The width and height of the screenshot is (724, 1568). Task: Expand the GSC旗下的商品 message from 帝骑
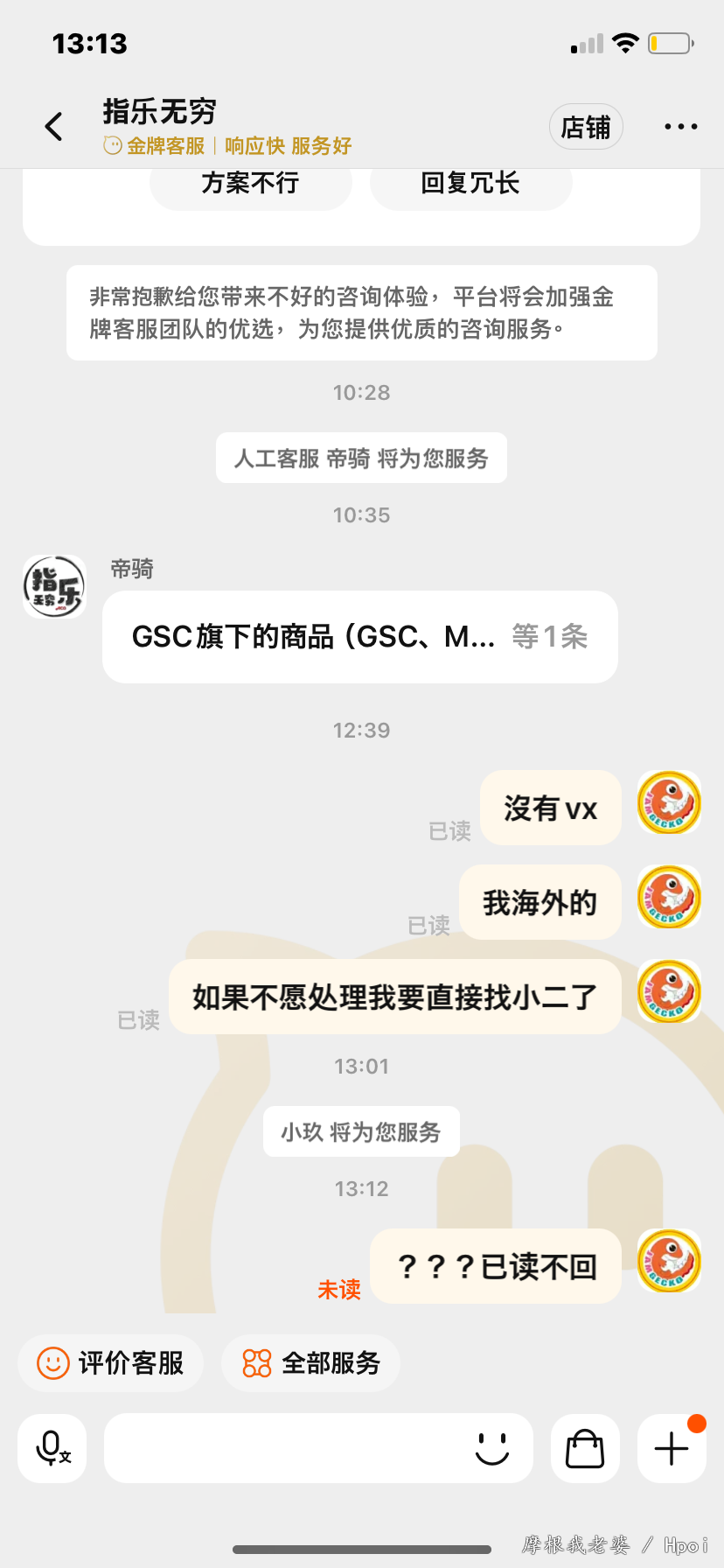[360, 637]
